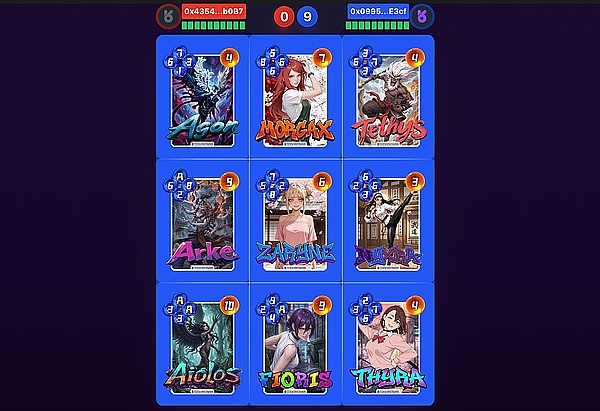Screen dimensions: 600x411
Task: Tap the kickboxer card in the grid
Action: pos(388,222)
